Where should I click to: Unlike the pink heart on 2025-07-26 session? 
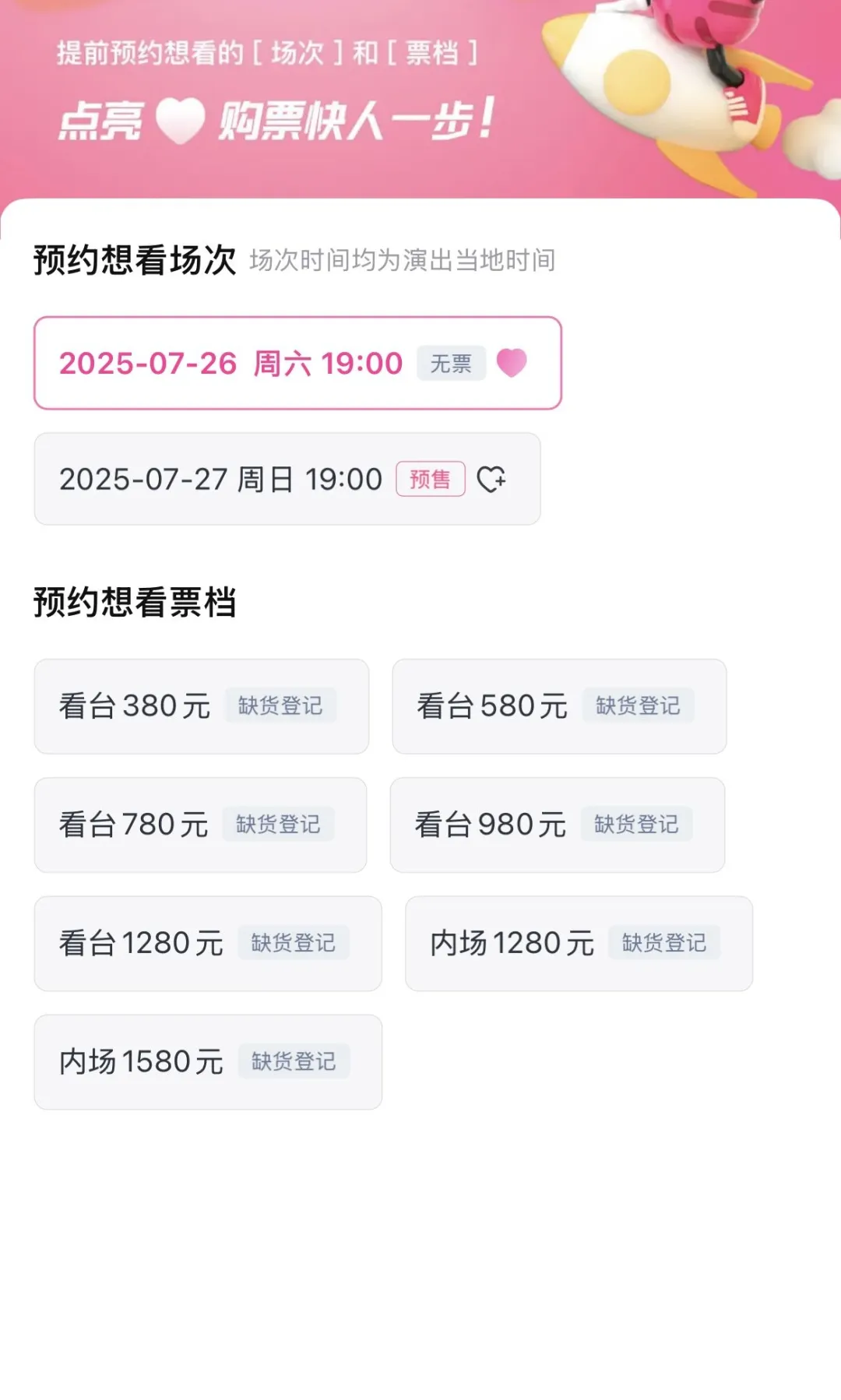(x=512, y=363)
